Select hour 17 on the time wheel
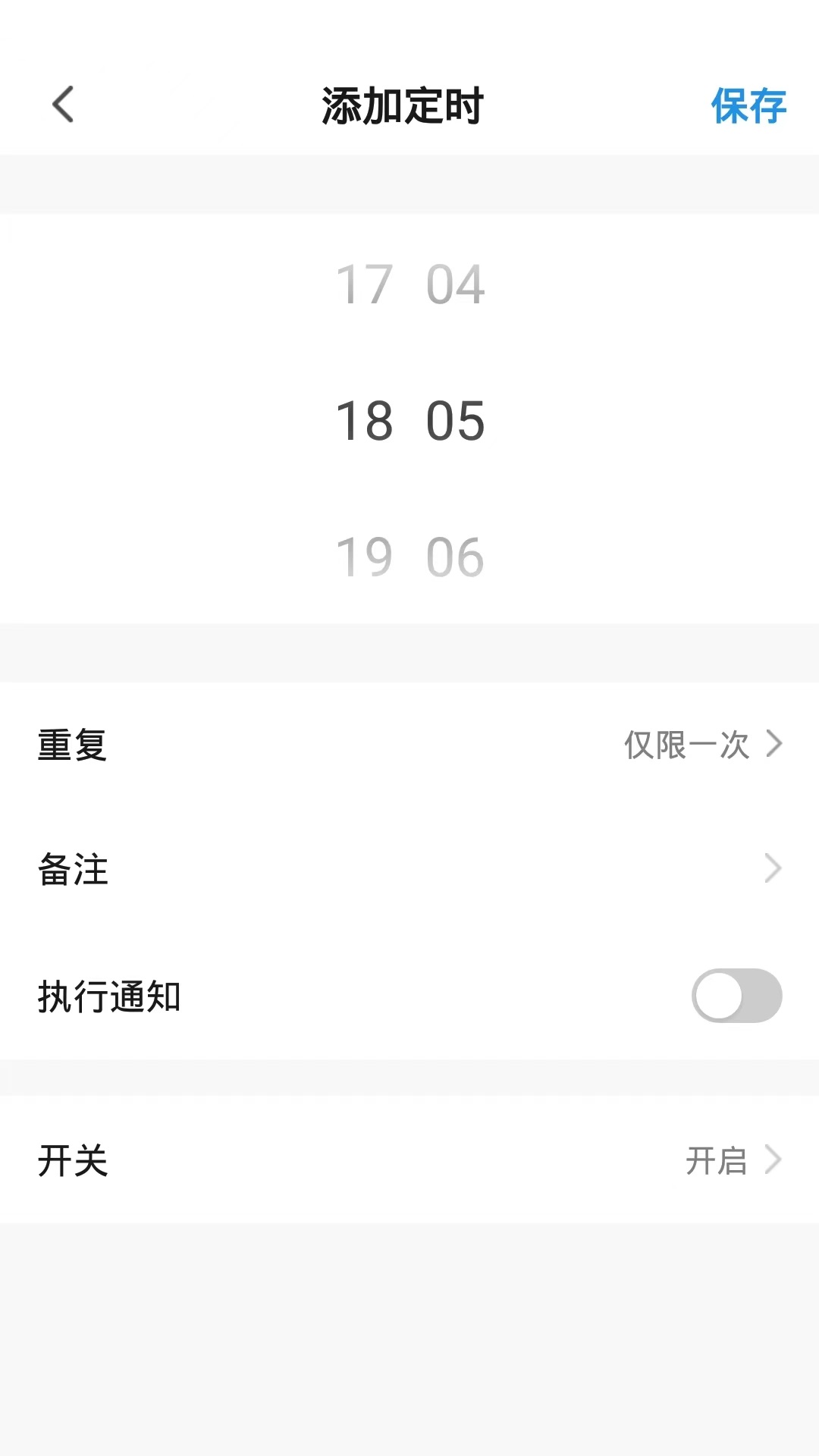This screenshot has height=1456, width=819. pyautogui.click(x=362, y=284)
